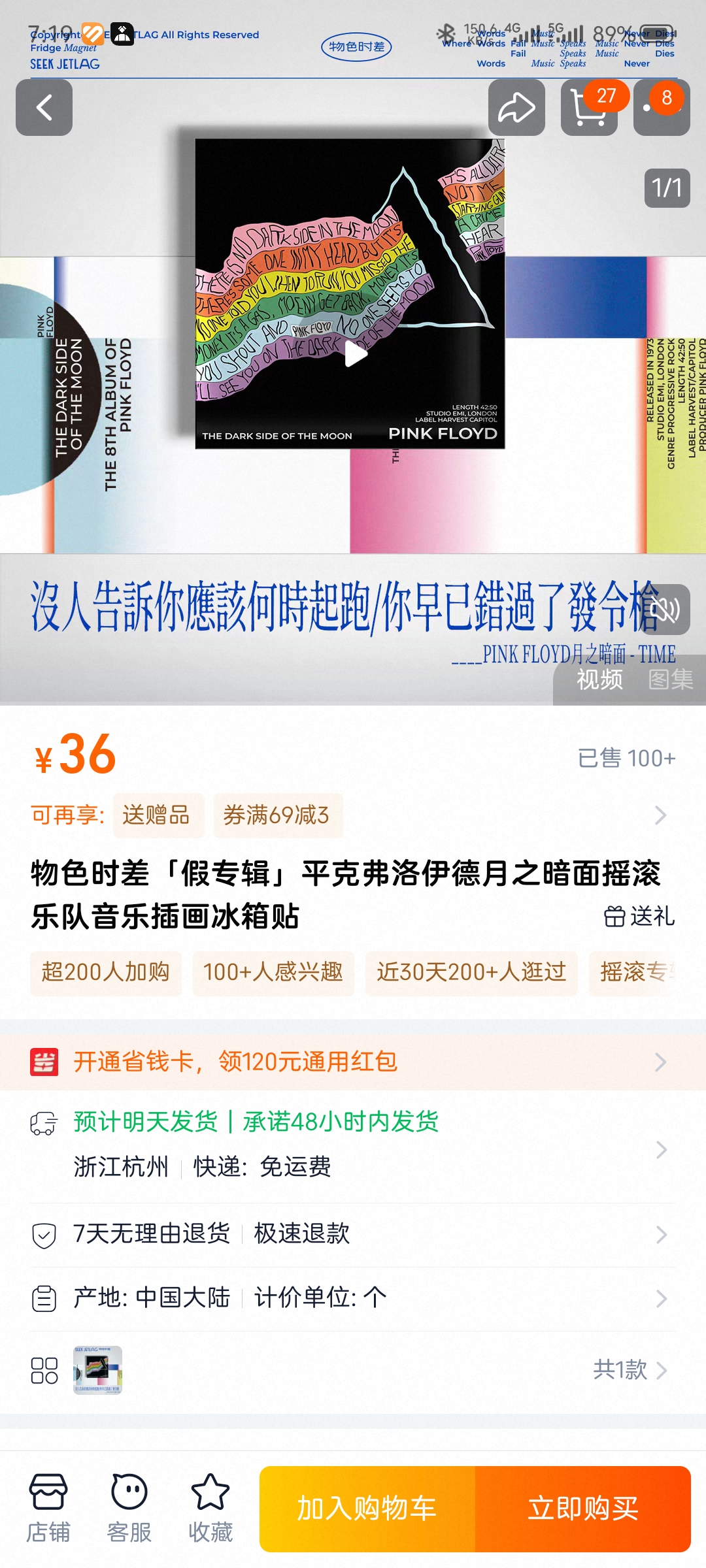Open the more options menu
This screenshot has height=1568, width=706.
pyautogui.click(x=662, y=108)
